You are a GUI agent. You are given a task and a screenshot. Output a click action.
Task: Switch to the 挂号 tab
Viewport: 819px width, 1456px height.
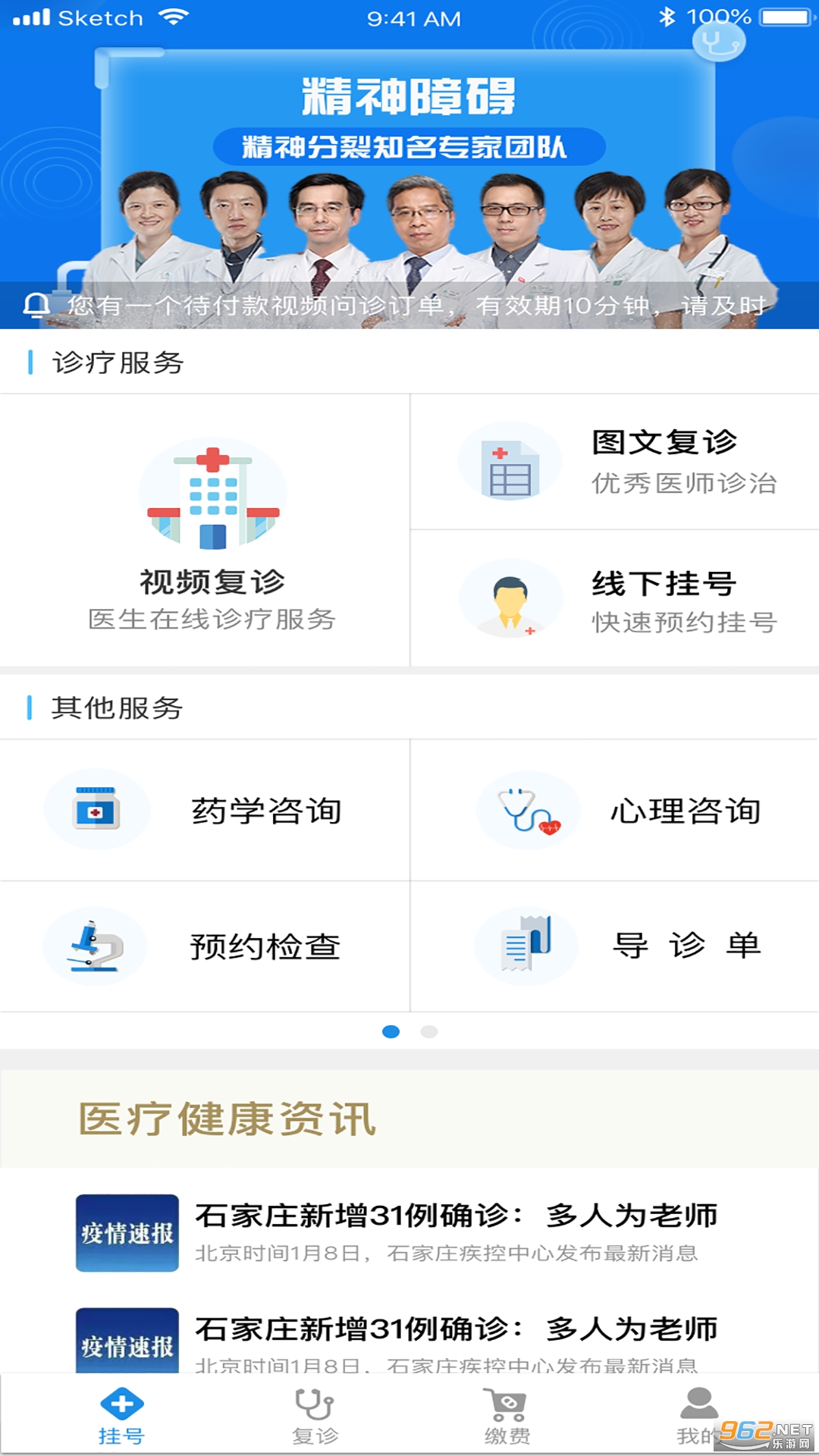coord(121,1416)
